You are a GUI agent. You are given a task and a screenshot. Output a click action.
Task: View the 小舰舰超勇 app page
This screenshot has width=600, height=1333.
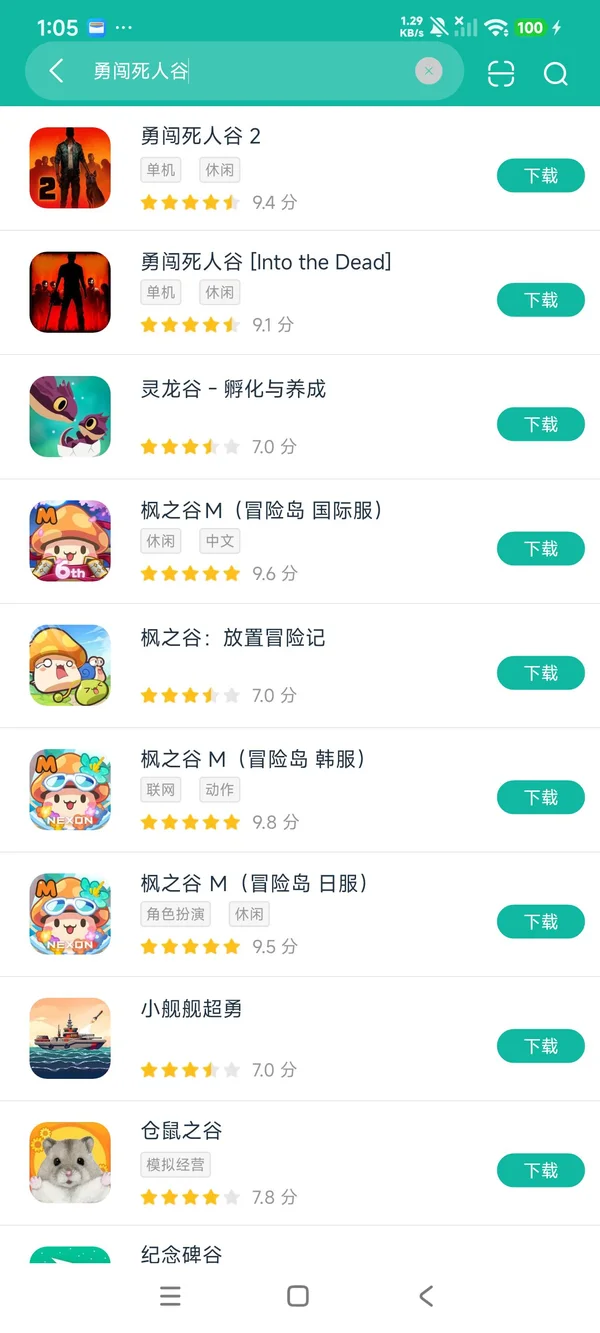pyautogui.click(x=192, y=1010)
